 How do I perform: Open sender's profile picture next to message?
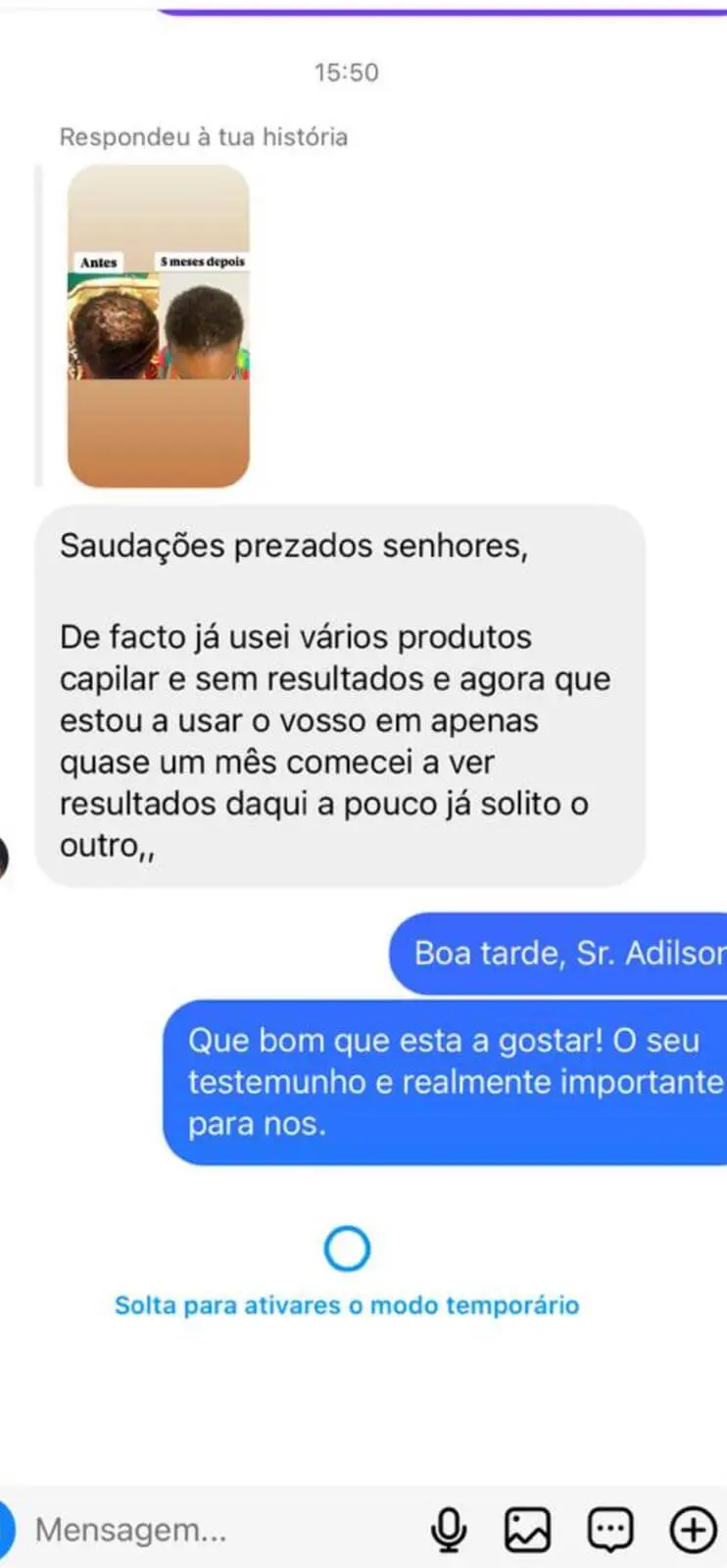(x=4, y=858)
